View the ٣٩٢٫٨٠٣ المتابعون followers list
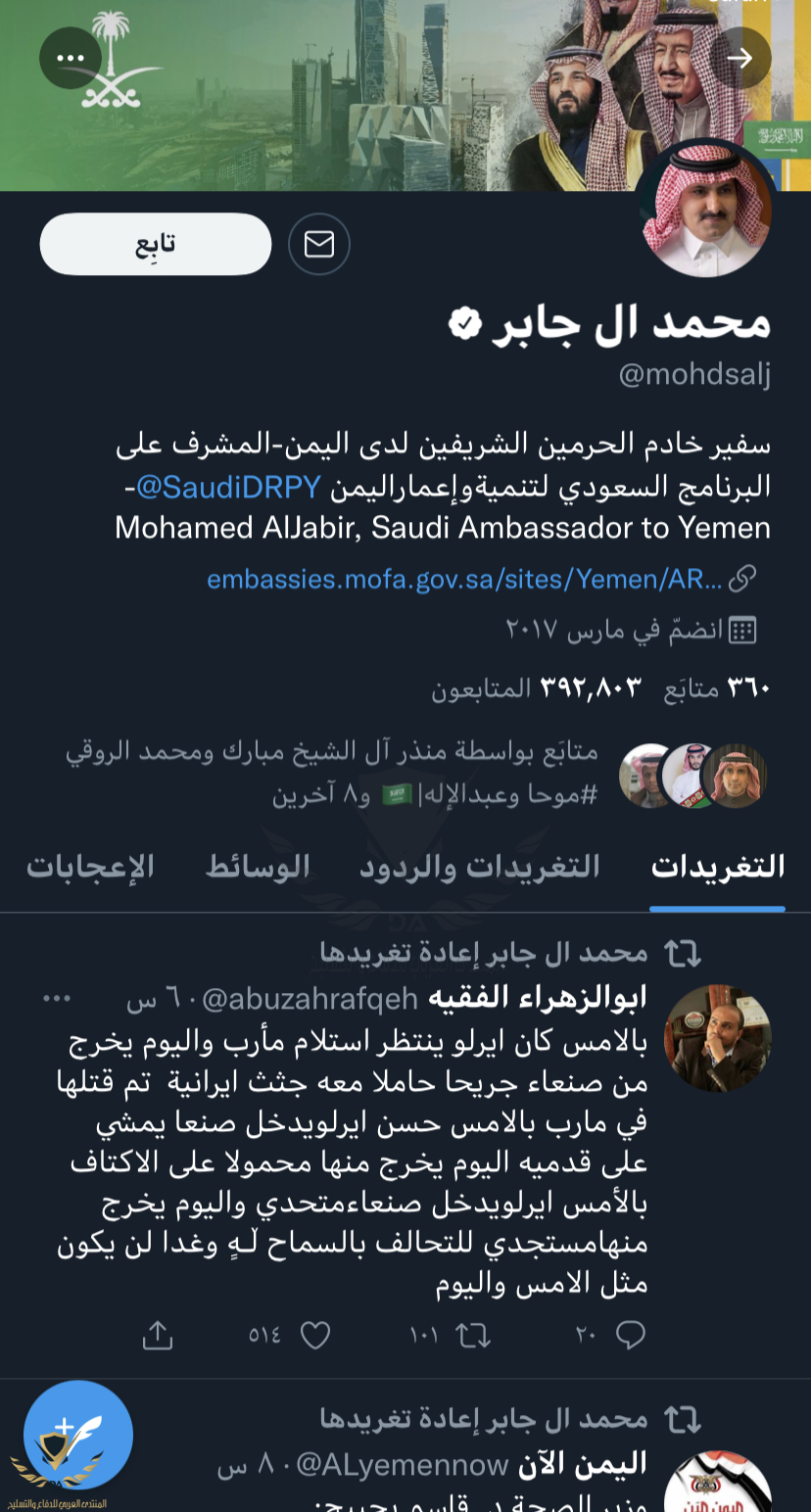The width and height of the screenshot is (811, 1512). click(x=536, y=688)
